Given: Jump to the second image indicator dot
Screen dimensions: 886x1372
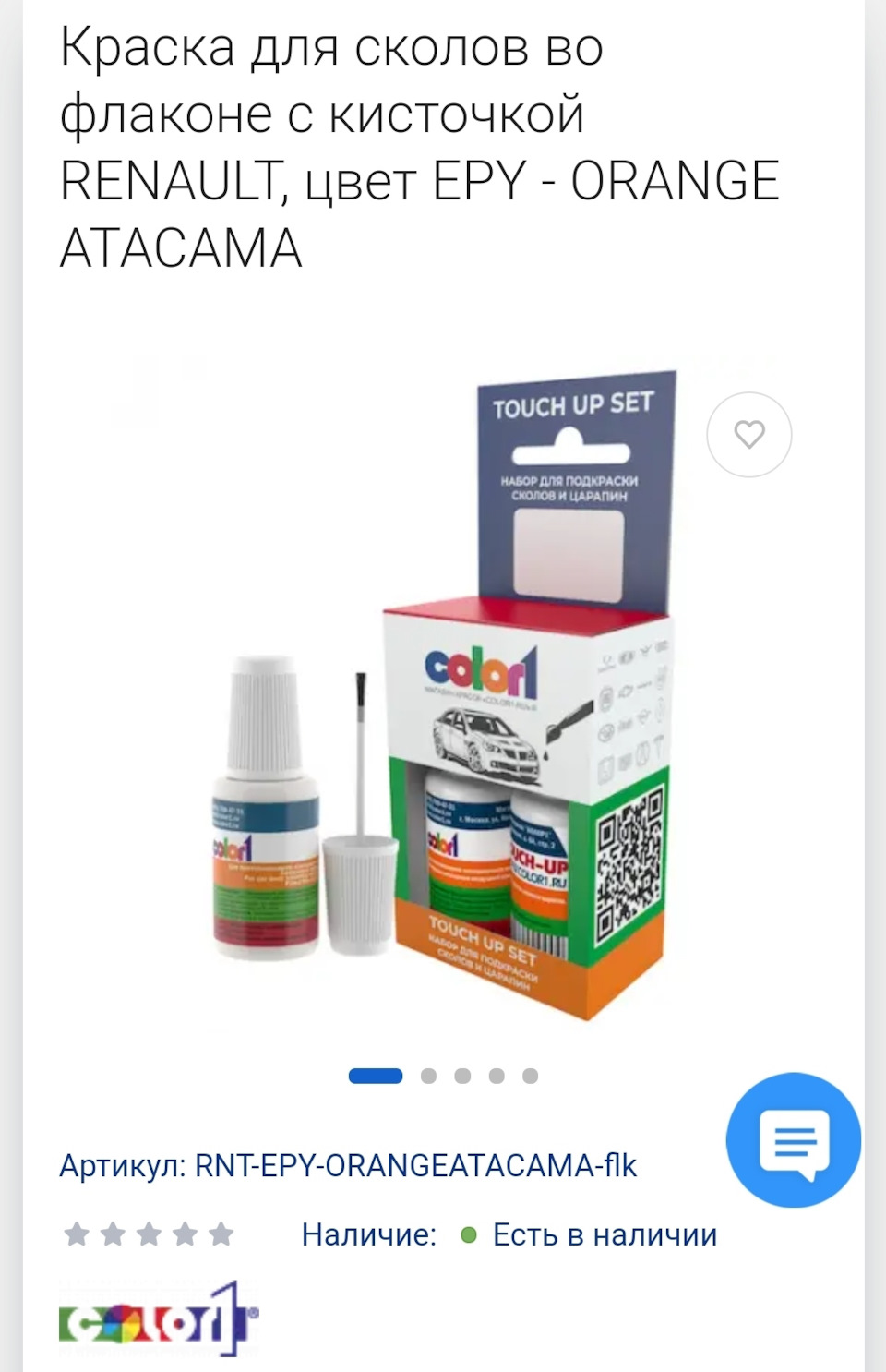Looking at the screenshot, I should (428, 1076).
